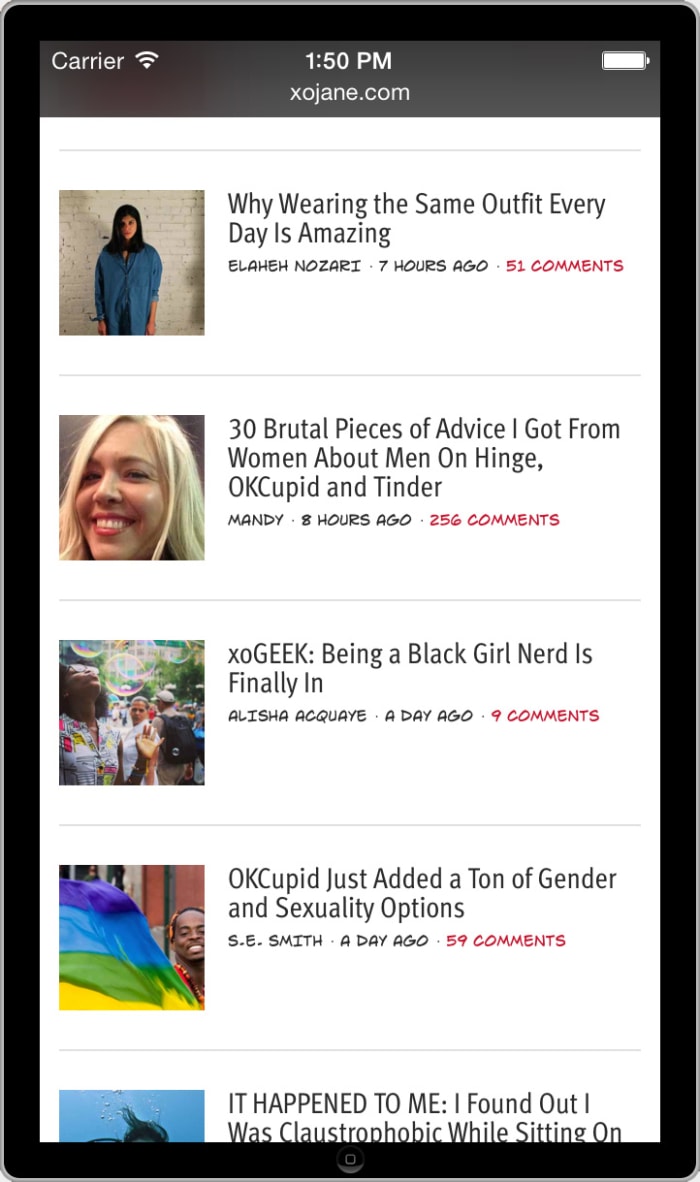Tap the device home button

(350, 1159)
